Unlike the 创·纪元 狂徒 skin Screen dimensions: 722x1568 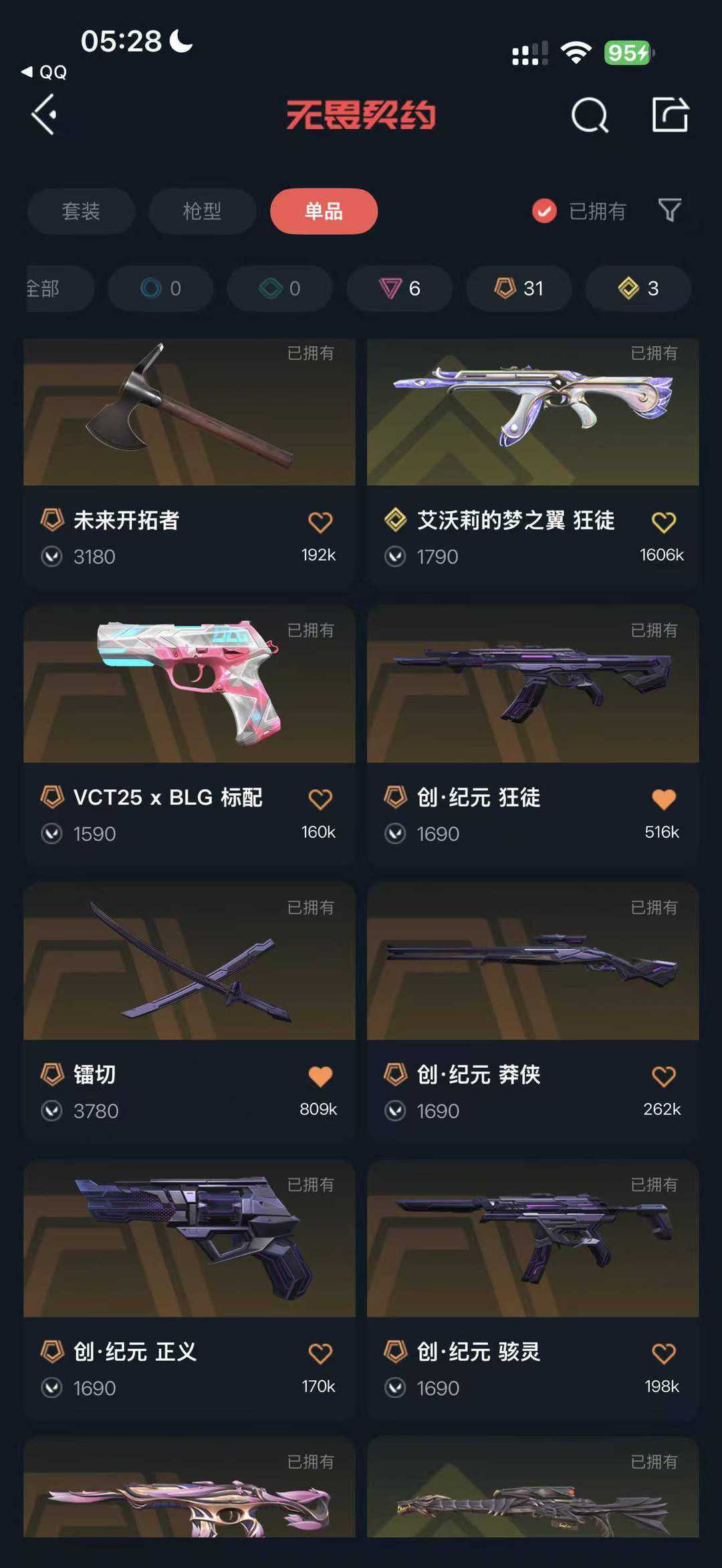(663, 799)
